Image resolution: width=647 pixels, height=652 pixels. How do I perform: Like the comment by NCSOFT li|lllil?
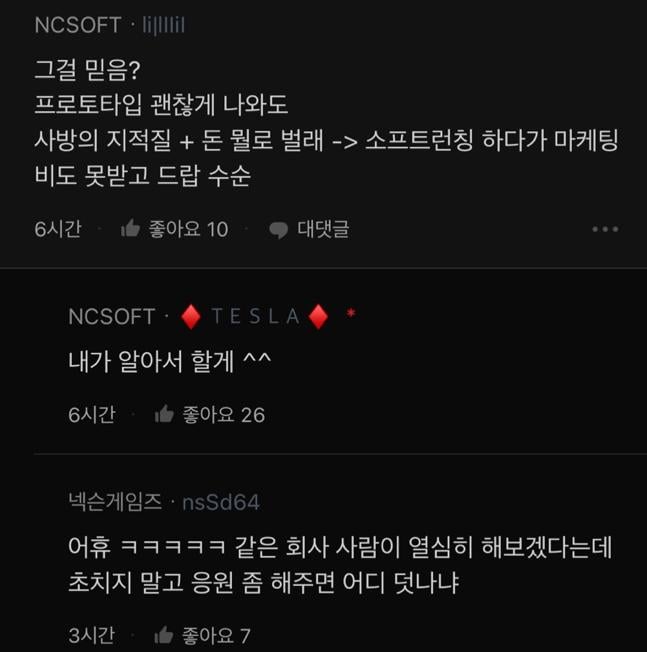point(131,230)
